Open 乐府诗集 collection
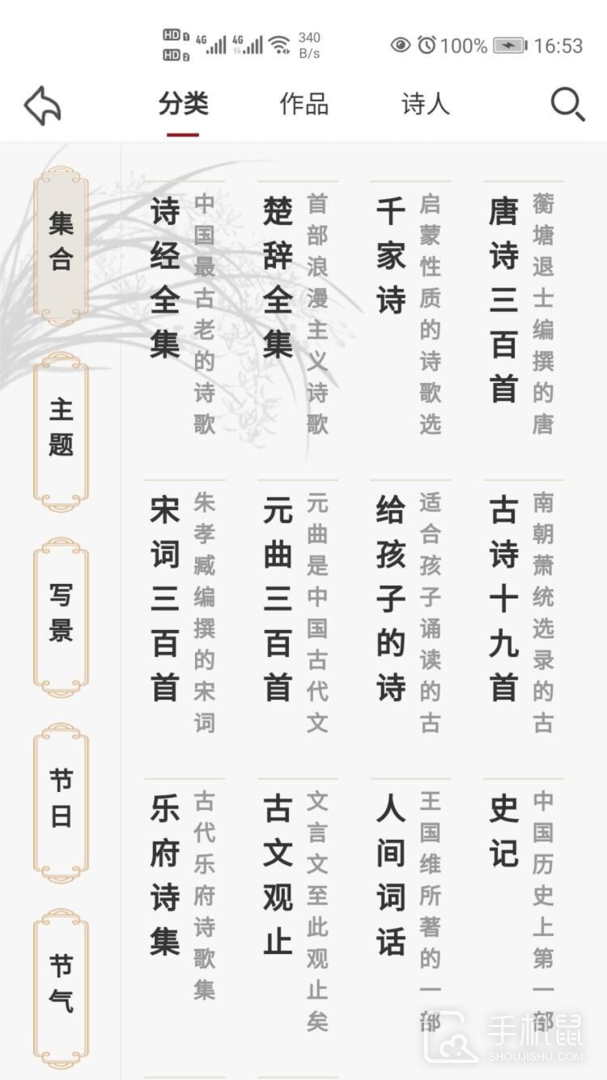This screenshot has width=607, height=1080. [x=165, y=876]
